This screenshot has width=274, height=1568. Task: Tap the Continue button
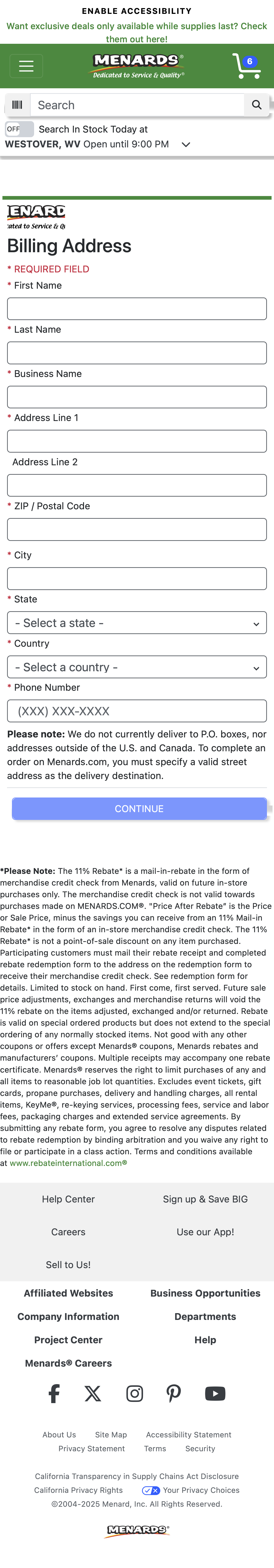pyautogui.click(x=139, y=808)
